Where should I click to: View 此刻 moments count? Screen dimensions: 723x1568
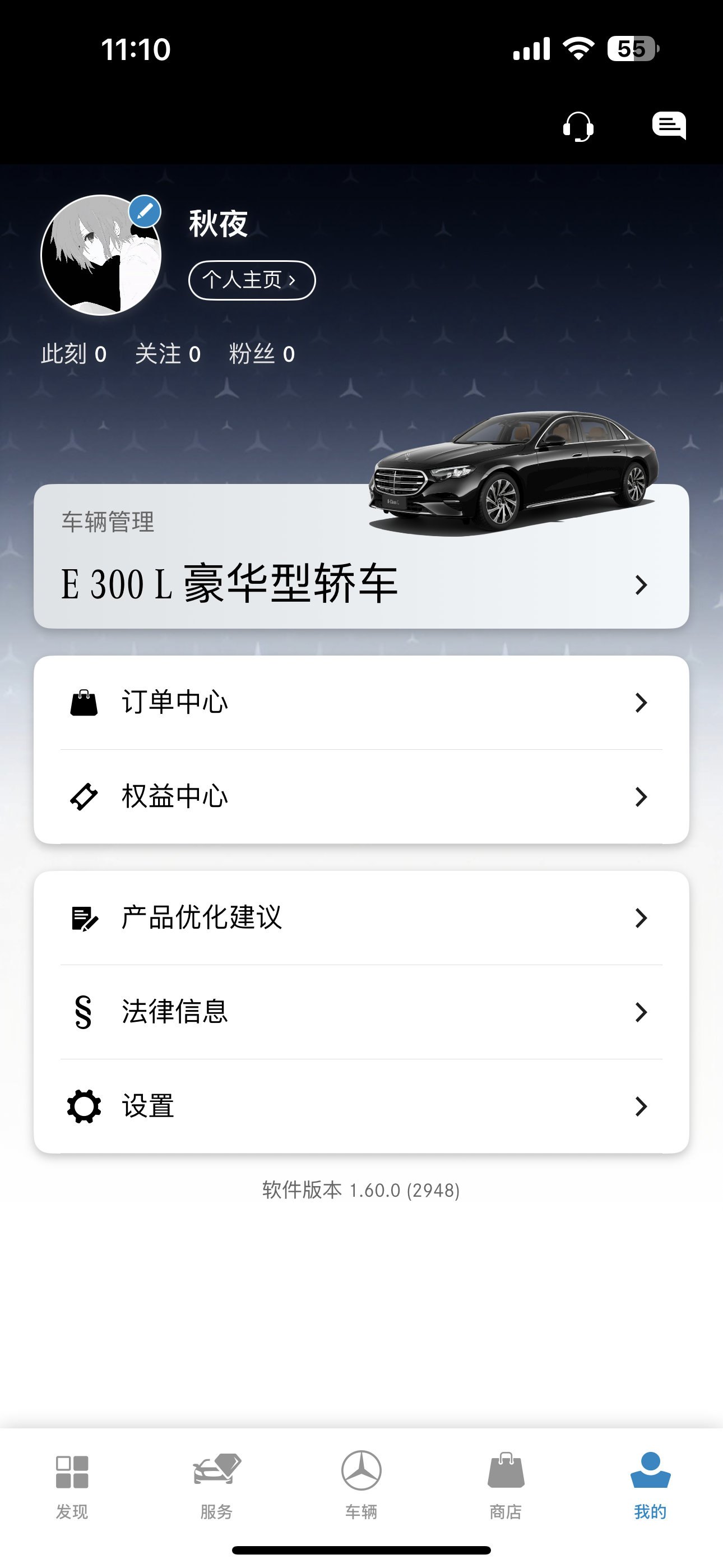pyautogui.click(x=73, y=354)
